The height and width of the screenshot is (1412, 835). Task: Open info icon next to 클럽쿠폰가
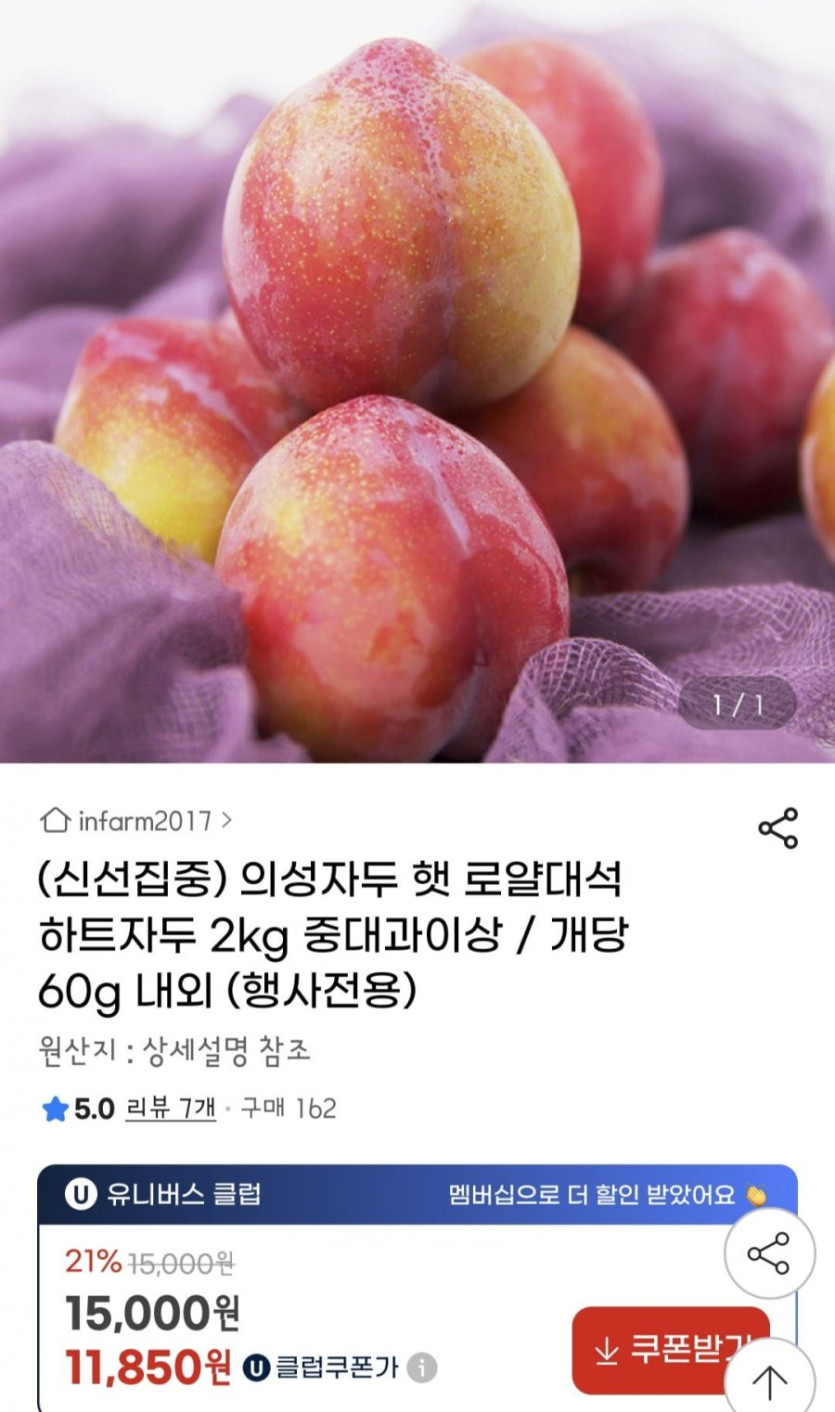(423, 1368)
